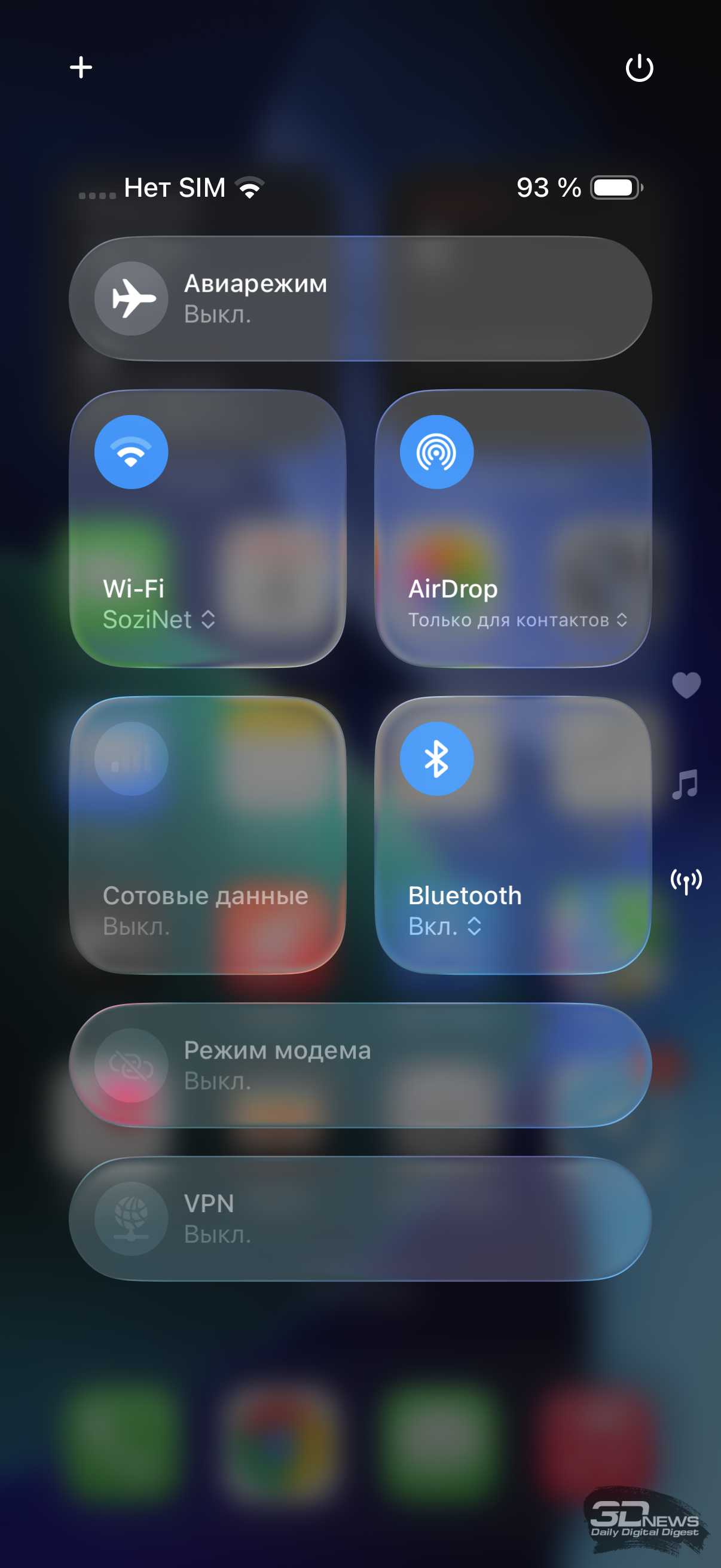Tap the power button icon
721x1568 pixels.
[x=639, y=68]
